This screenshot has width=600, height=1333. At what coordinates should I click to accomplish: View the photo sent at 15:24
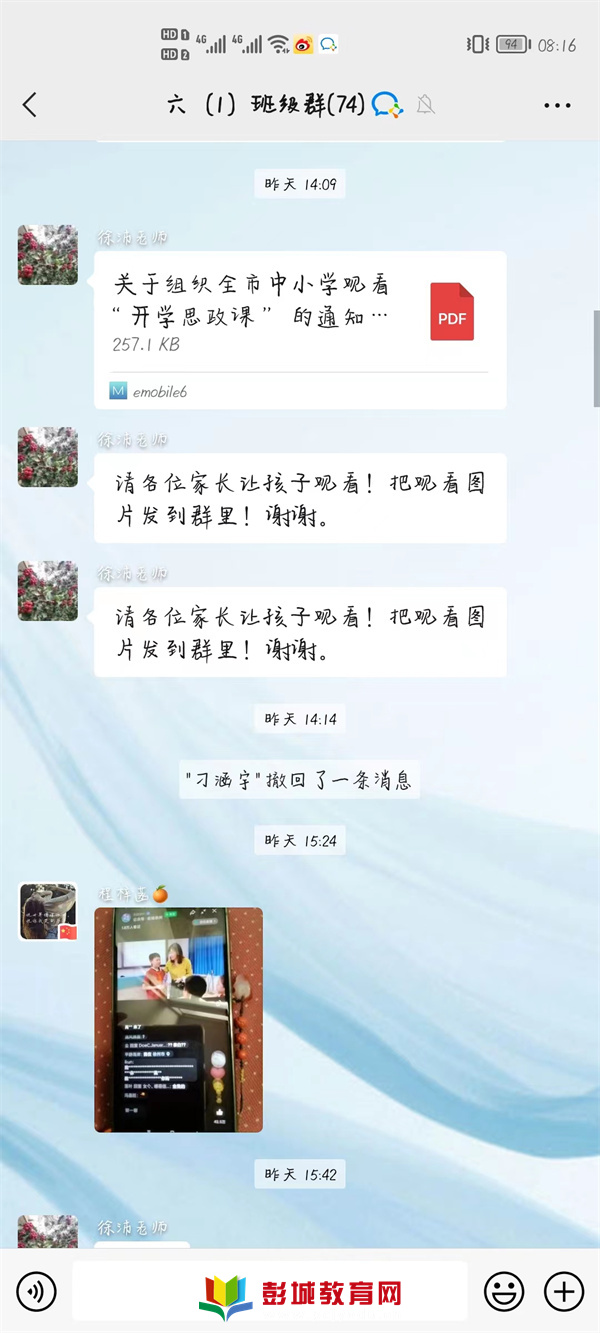coord(178,1019)
